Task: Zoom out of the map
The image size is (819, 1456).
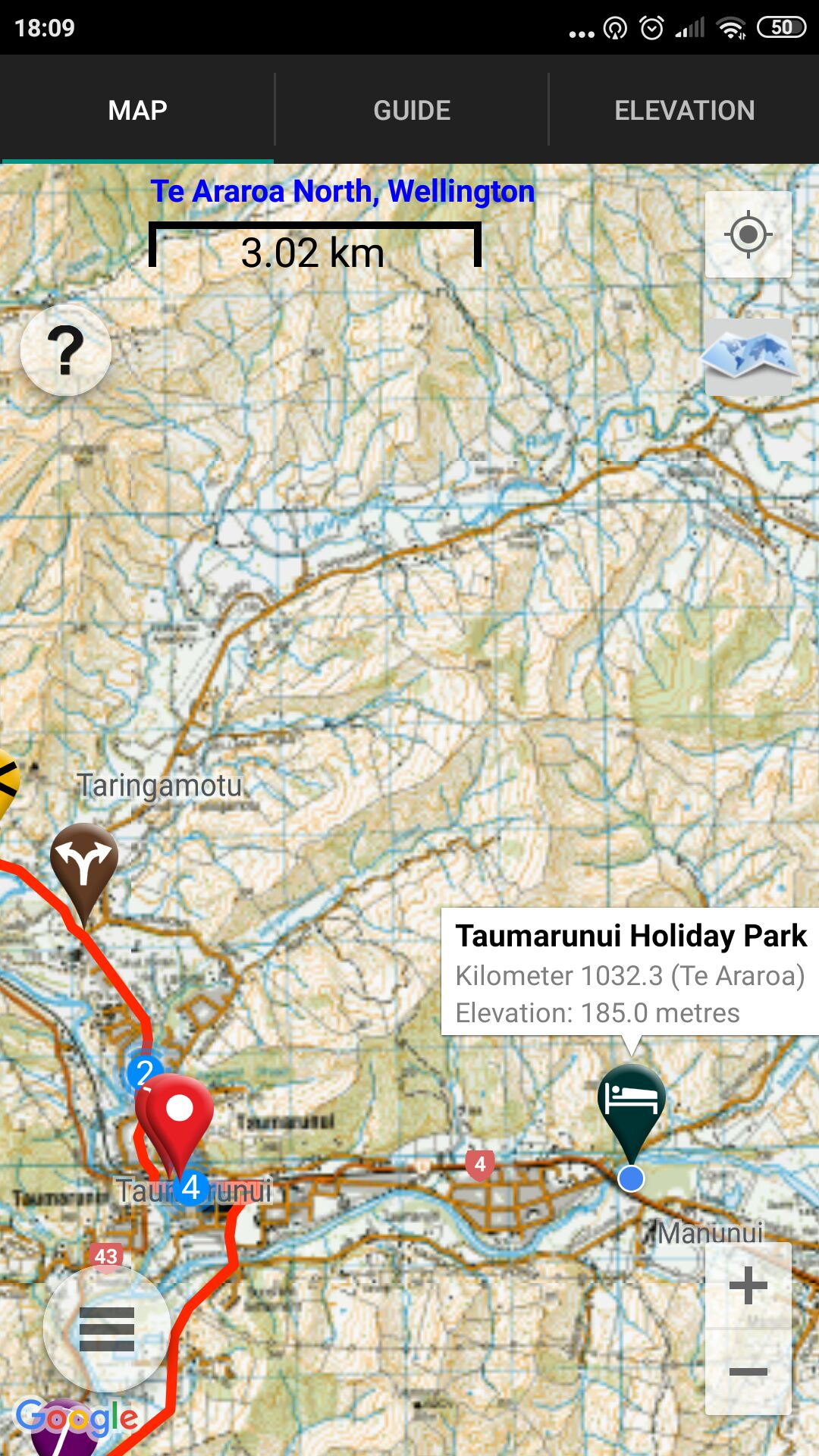Action: click(748, 1371)
